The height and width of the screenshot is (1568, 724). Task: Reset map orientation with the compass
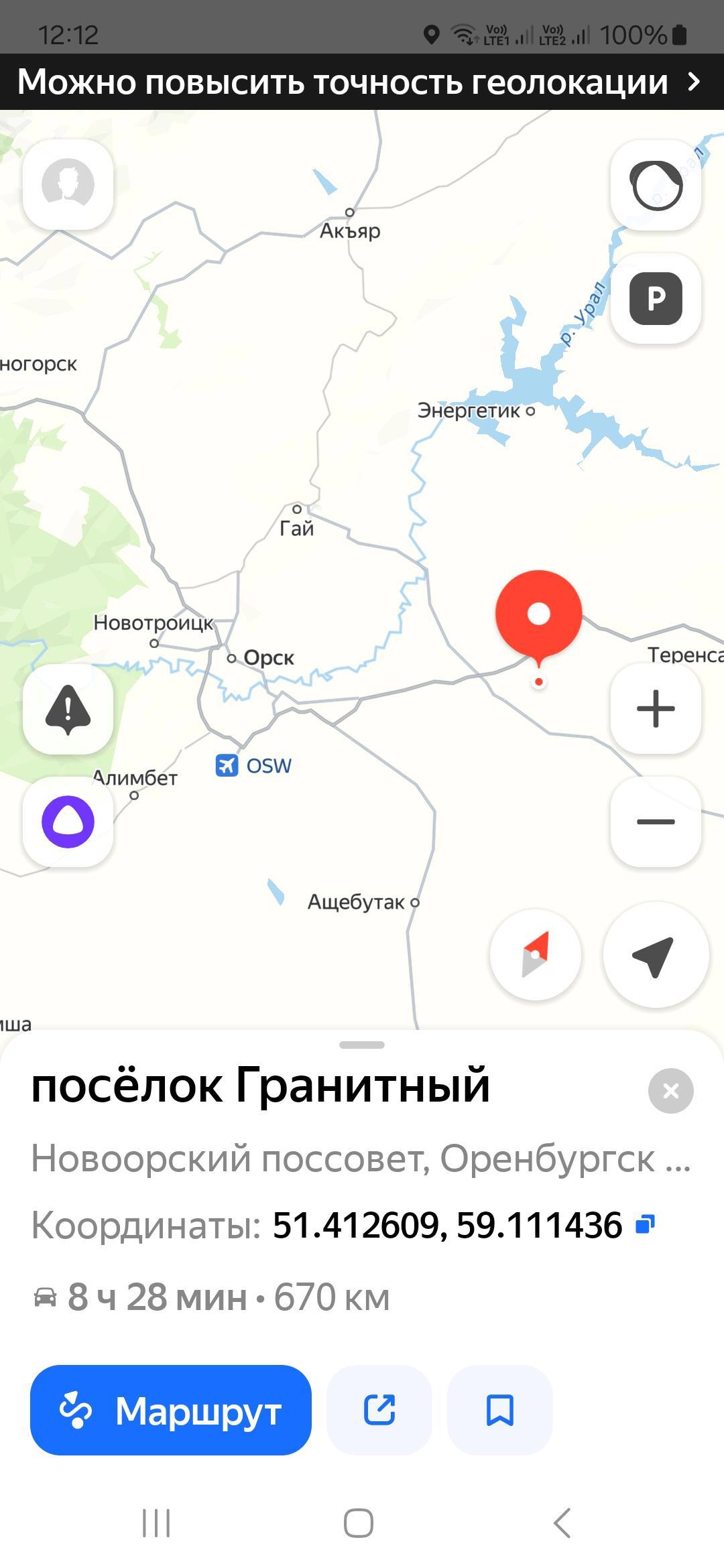(535, 954)
